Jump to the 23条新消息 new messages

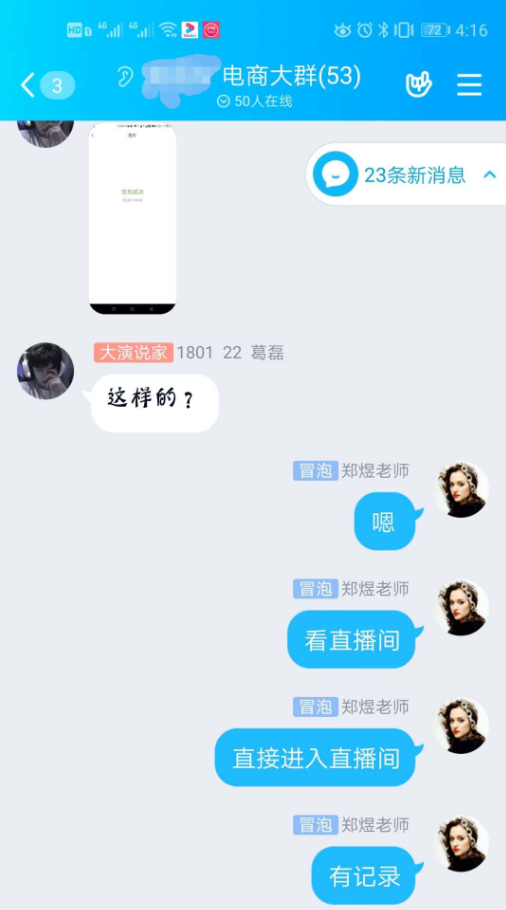406,174
